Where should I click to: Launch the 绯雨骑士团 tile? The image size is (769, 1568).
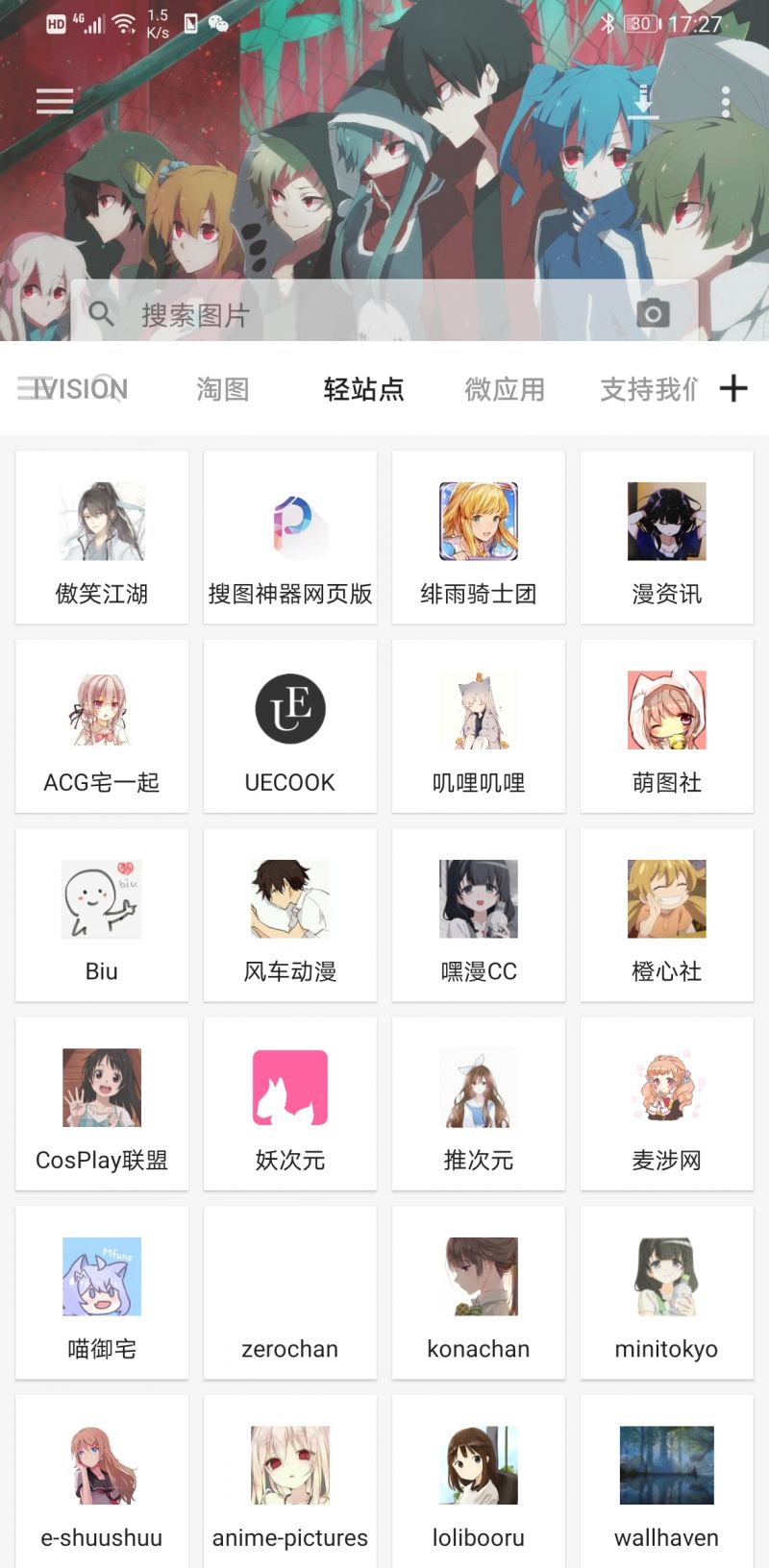(x=479, y=538)
